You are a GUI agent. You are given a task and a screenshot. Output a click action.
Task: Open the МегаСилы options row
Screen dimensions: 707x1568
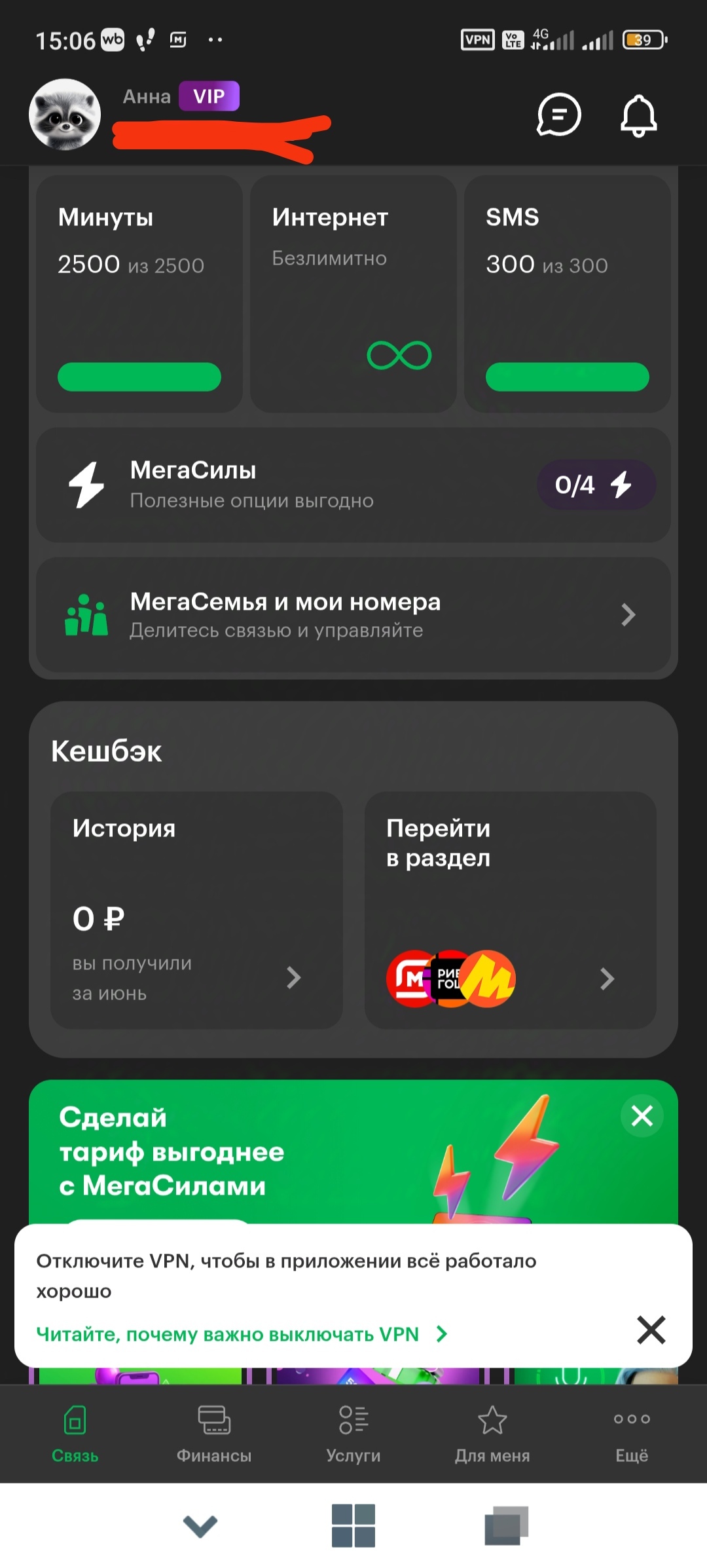353,485
